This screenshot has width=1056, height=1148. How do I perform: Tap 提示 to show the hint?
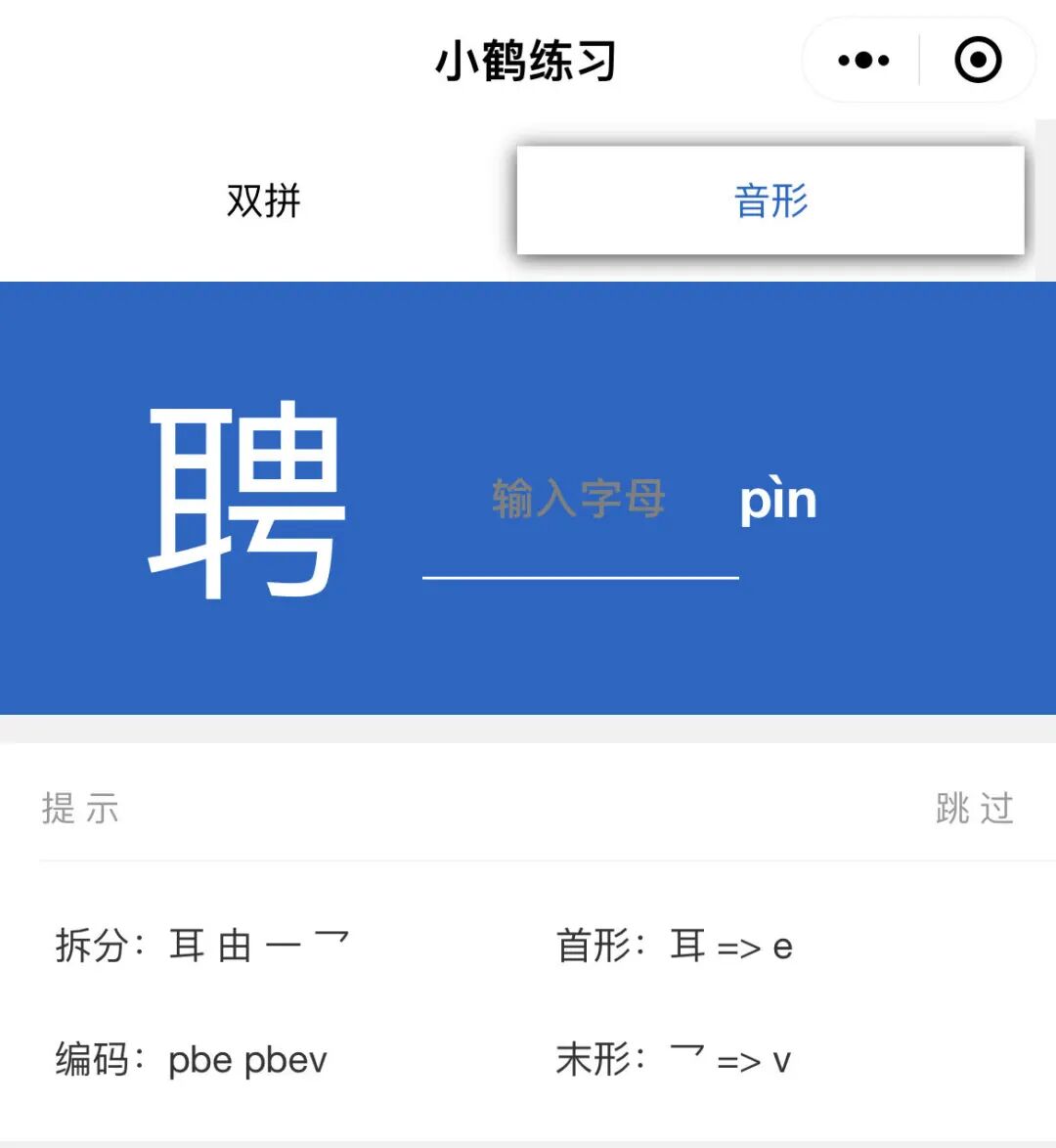tap(80, 809)
